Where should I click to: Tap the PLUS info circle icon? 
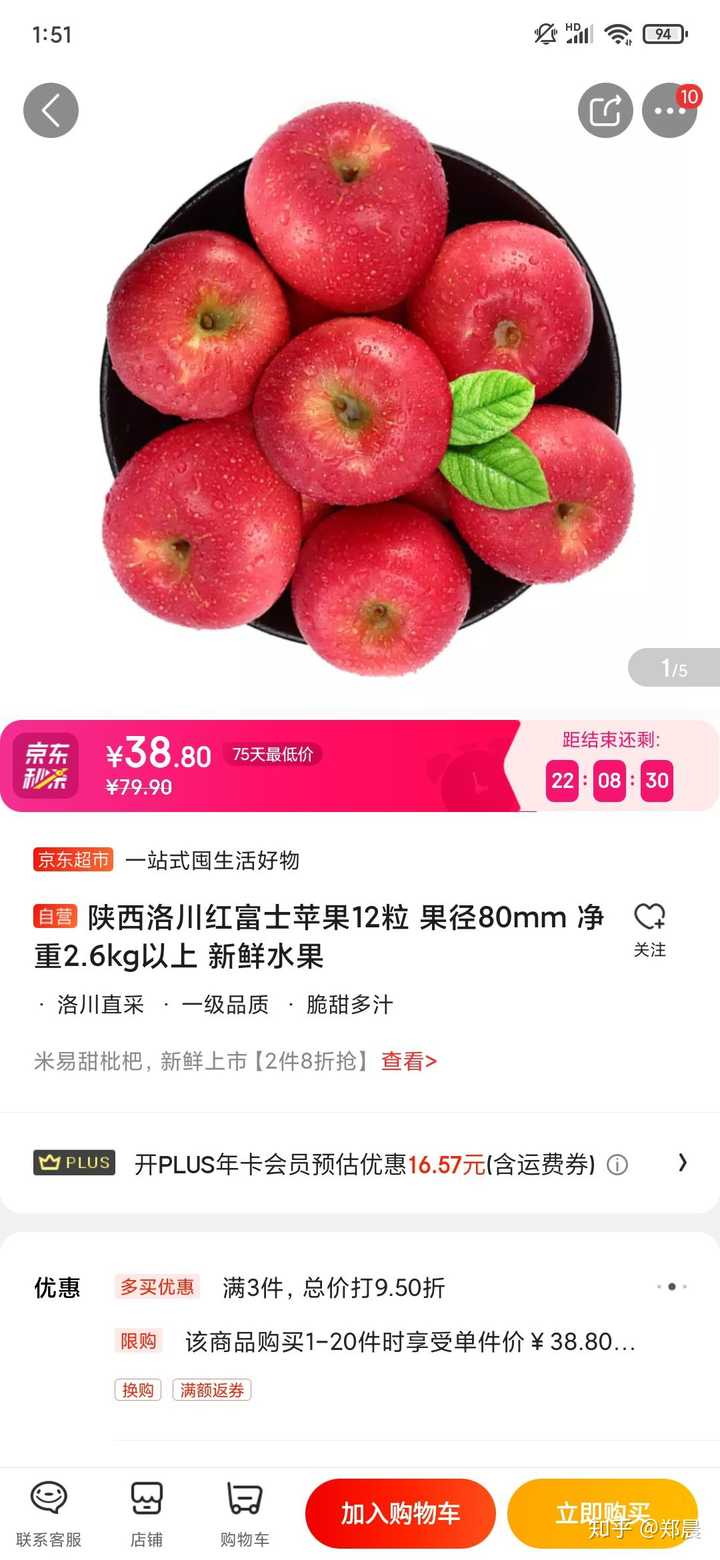click(617, 1164)
